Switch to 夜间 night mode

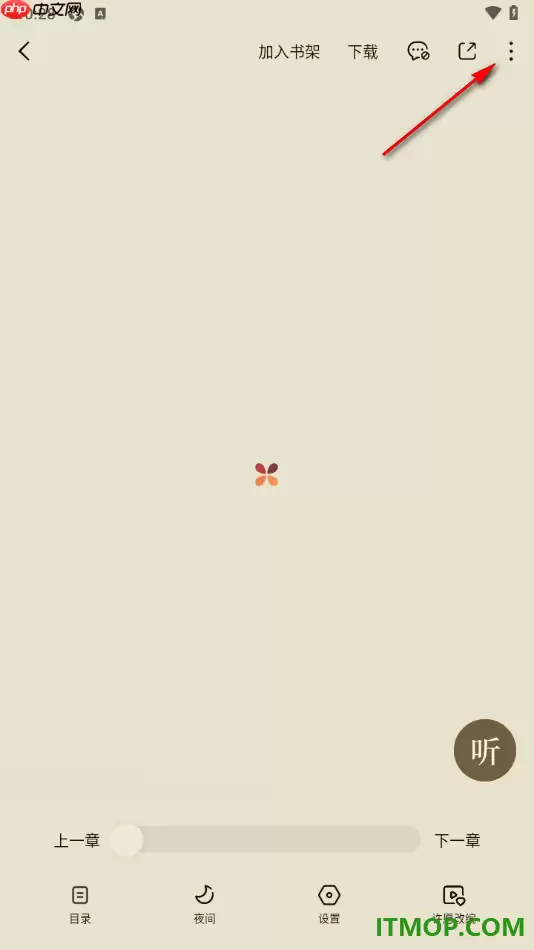[205, 905]
